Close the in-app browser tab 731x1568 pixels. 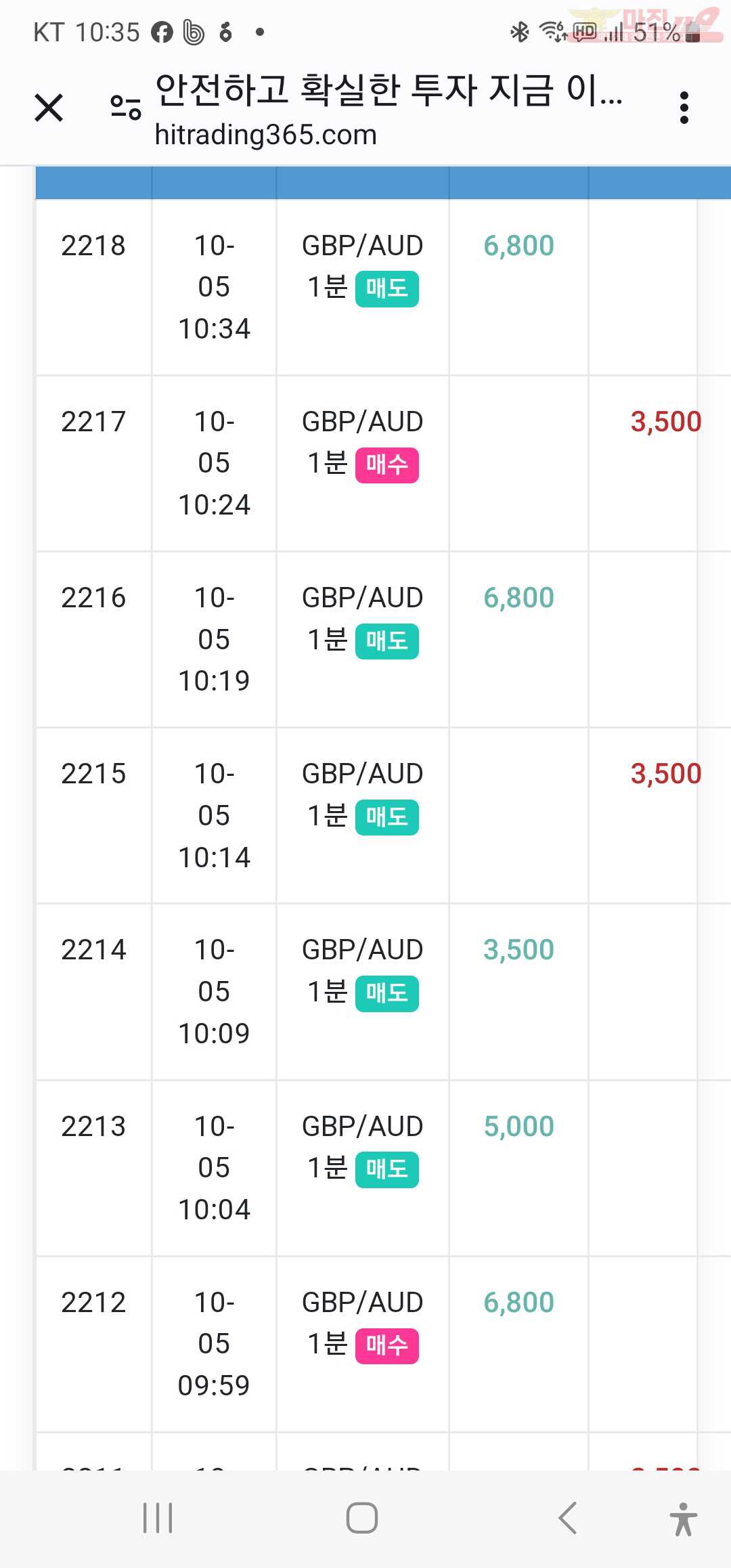49,108
